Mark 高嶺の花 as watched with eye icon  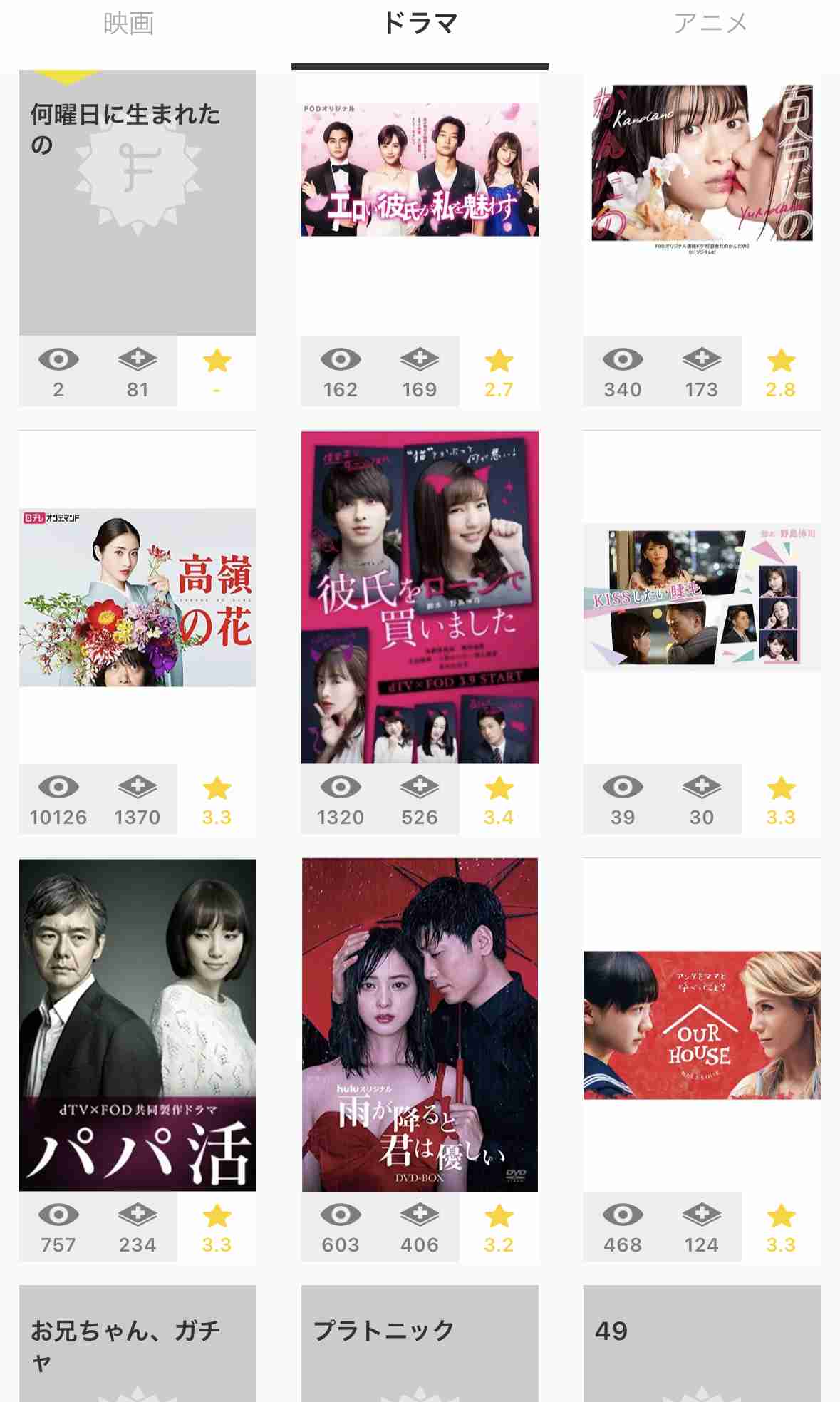point(58,788)
